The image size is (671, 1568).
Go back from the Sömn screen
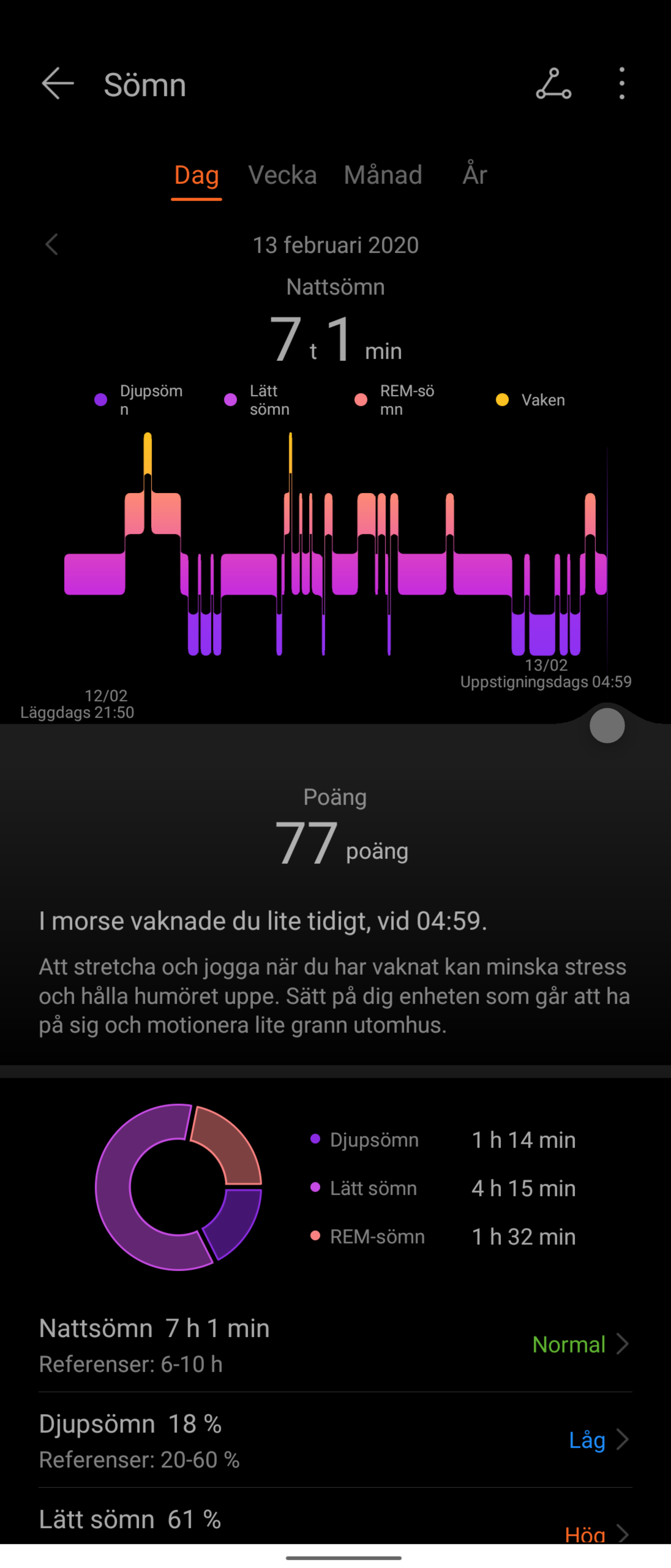[58, 84]
